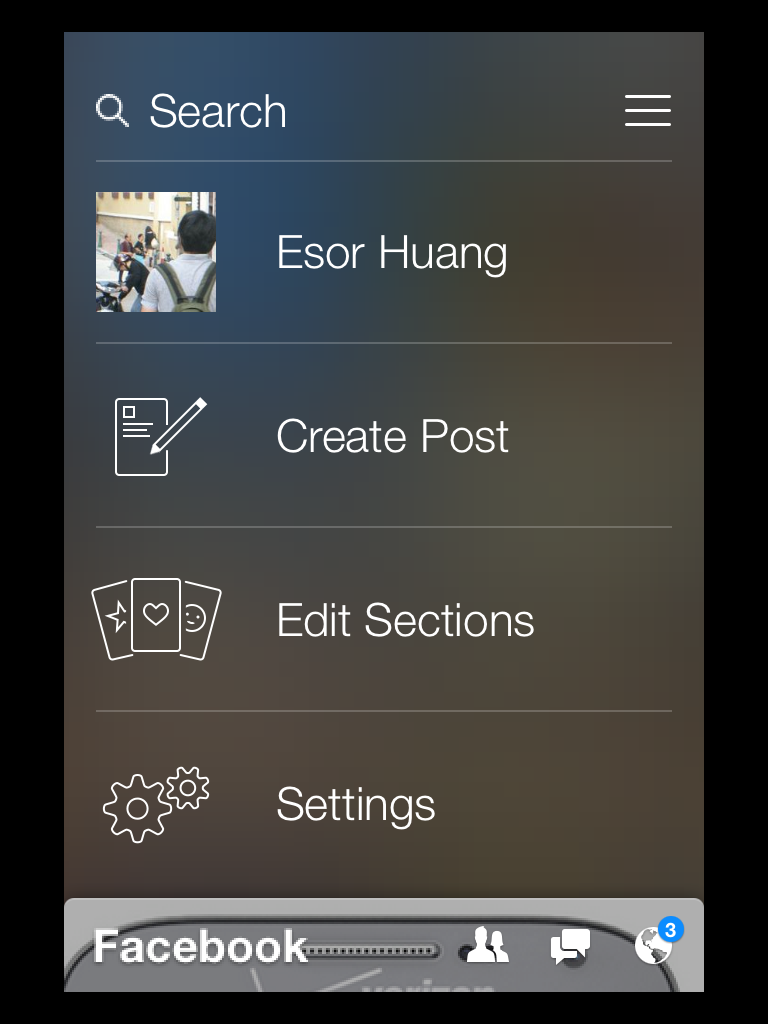The image size is (768, 1024).
Task: View Facebook notifications globe
Action: pos(654,945)
